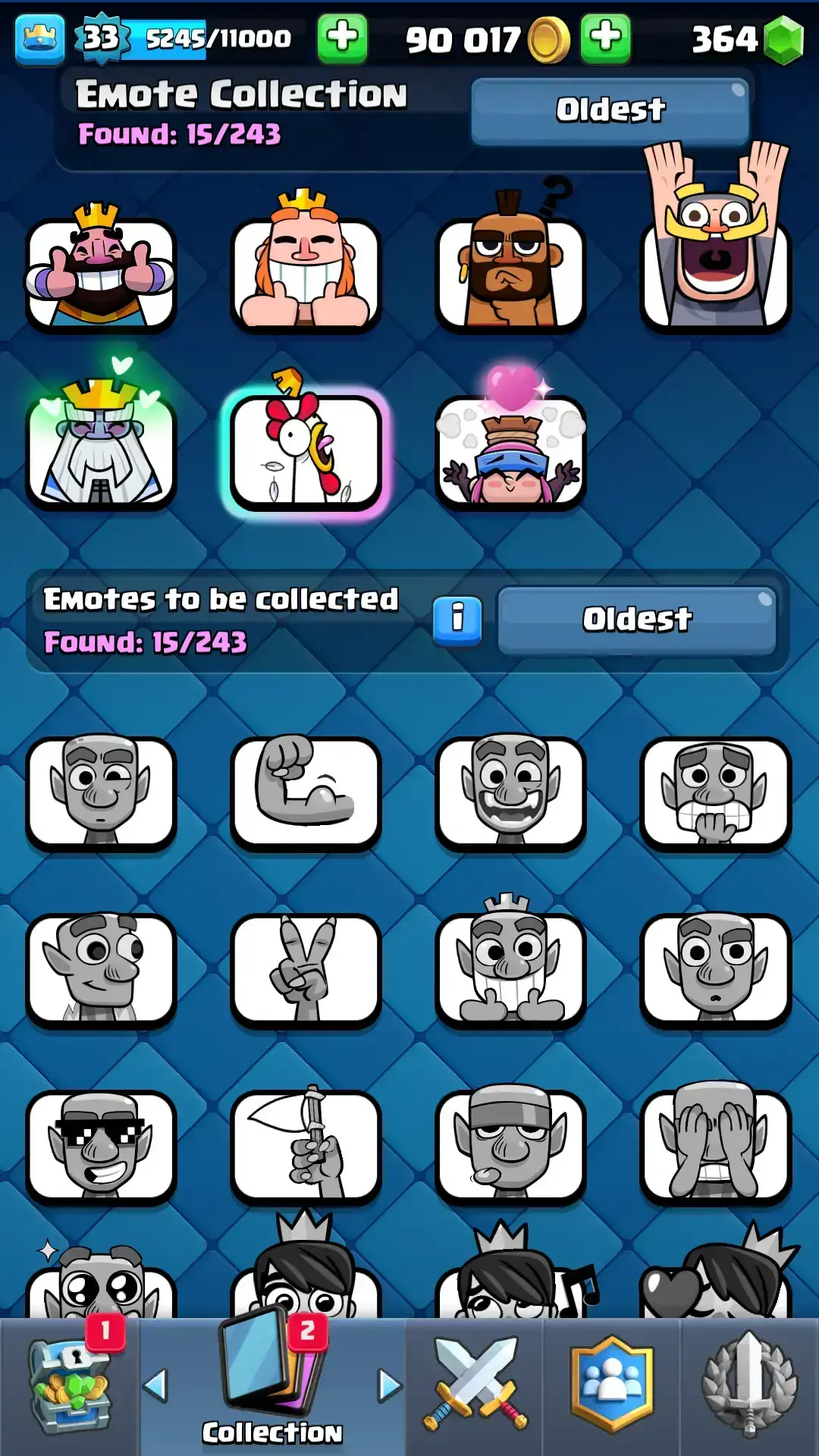Change sort order of the Emote Collection
The image size is (819, 1456).
610,111
